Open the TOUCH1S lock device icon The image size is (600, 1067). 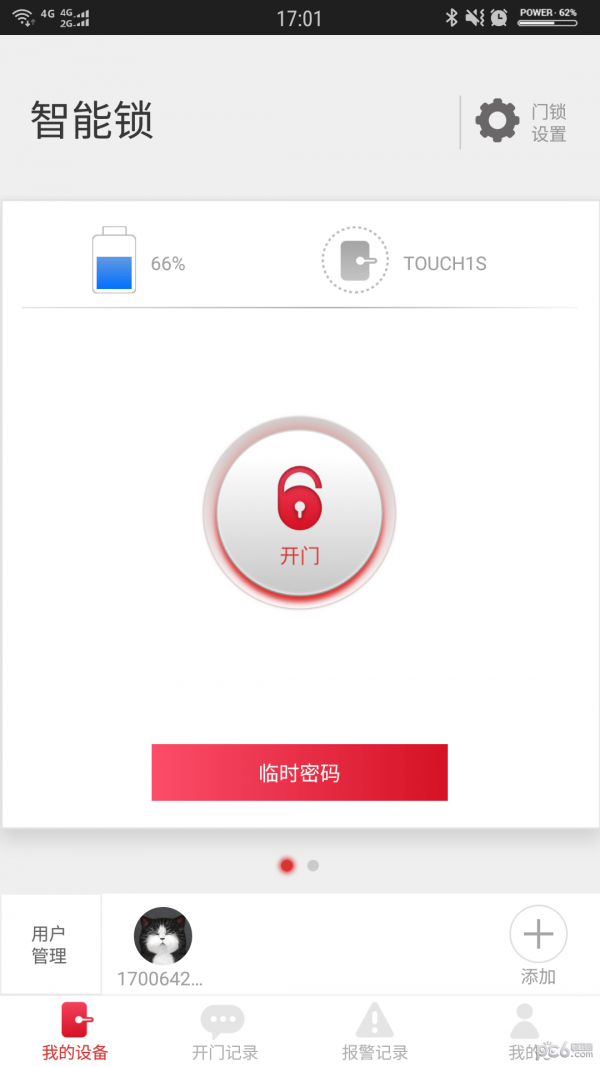tap(355, 261)
